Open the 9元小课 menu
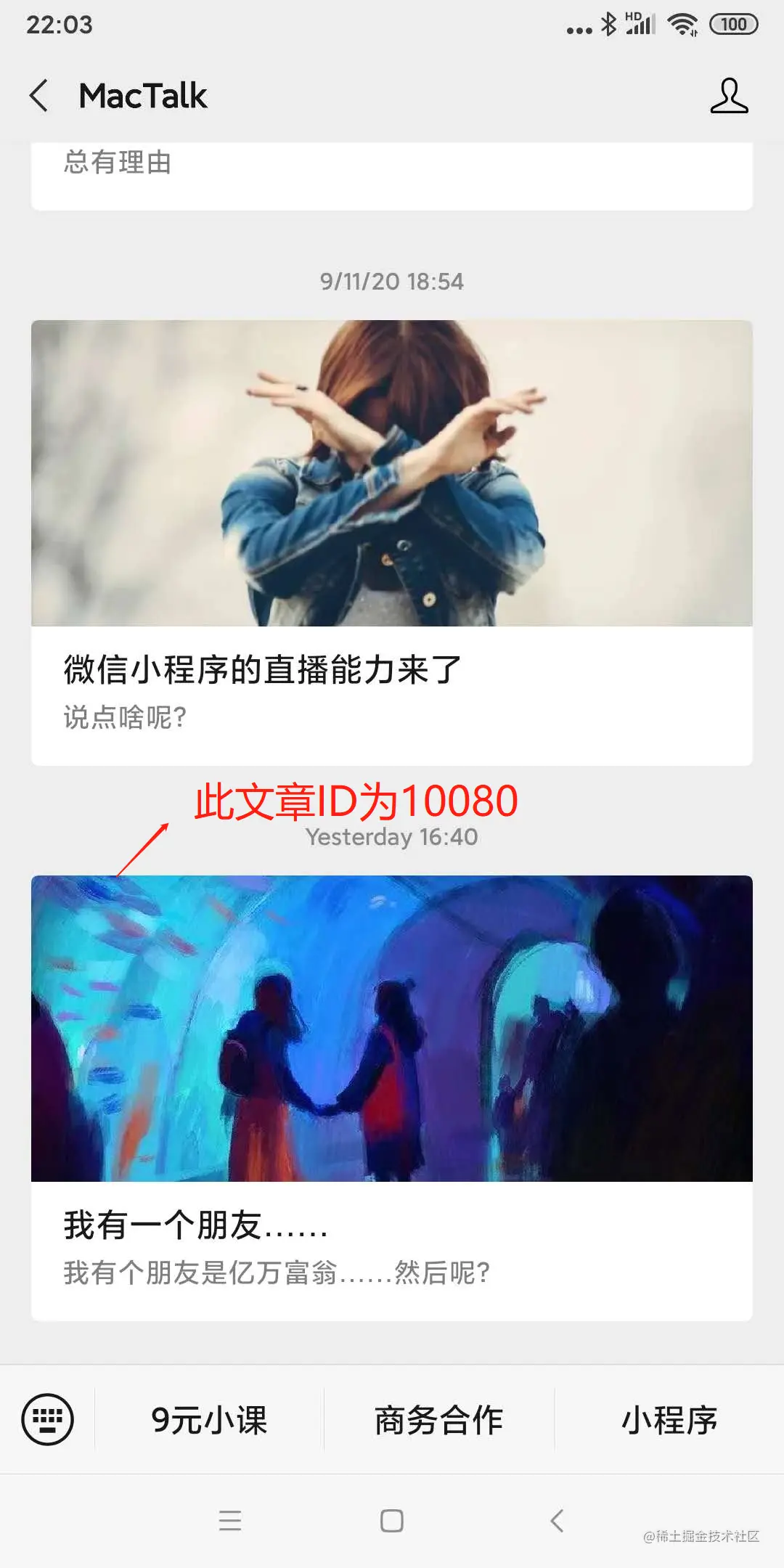The width and height of the screenshot is (784, 1568). (x=209, y=1420)
